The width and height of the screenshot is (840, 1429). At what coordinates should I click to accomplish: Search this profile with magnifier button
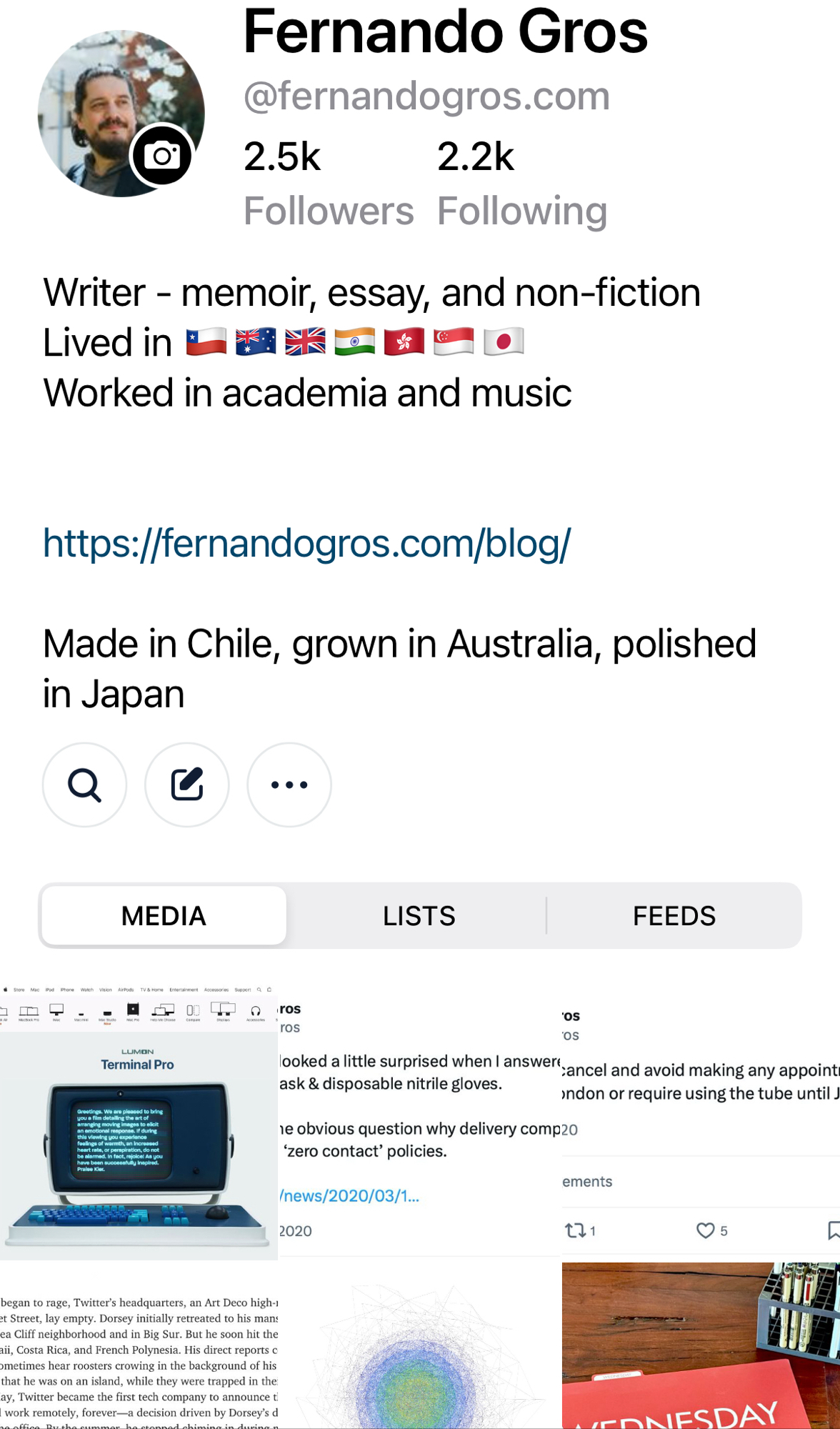84,785
